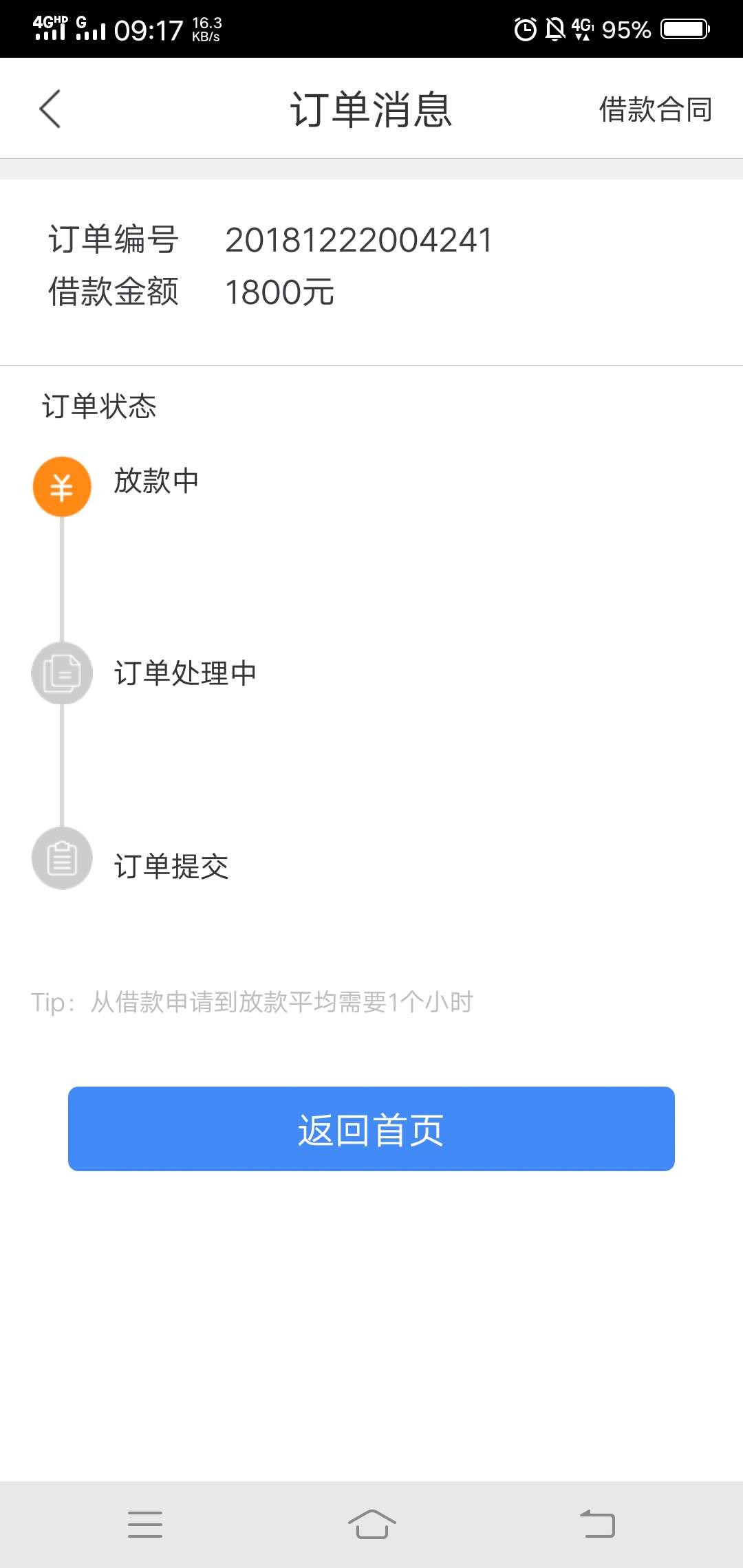Screen dimensions: 743x1568
Task: Tap the 返回首页 button
Action: pyautogui.click(x=371, y=1129)
